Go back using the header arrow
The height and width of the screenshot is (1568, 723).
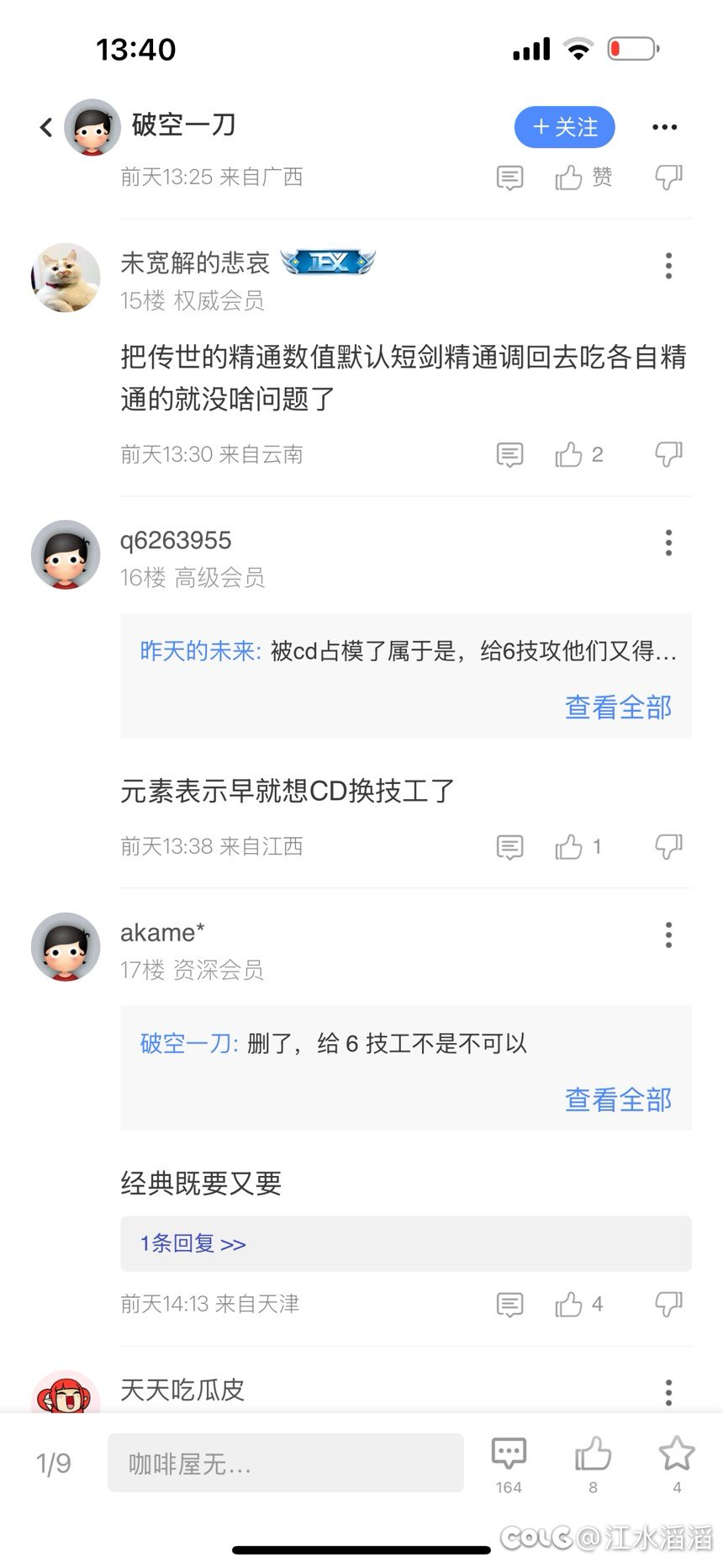46,127
